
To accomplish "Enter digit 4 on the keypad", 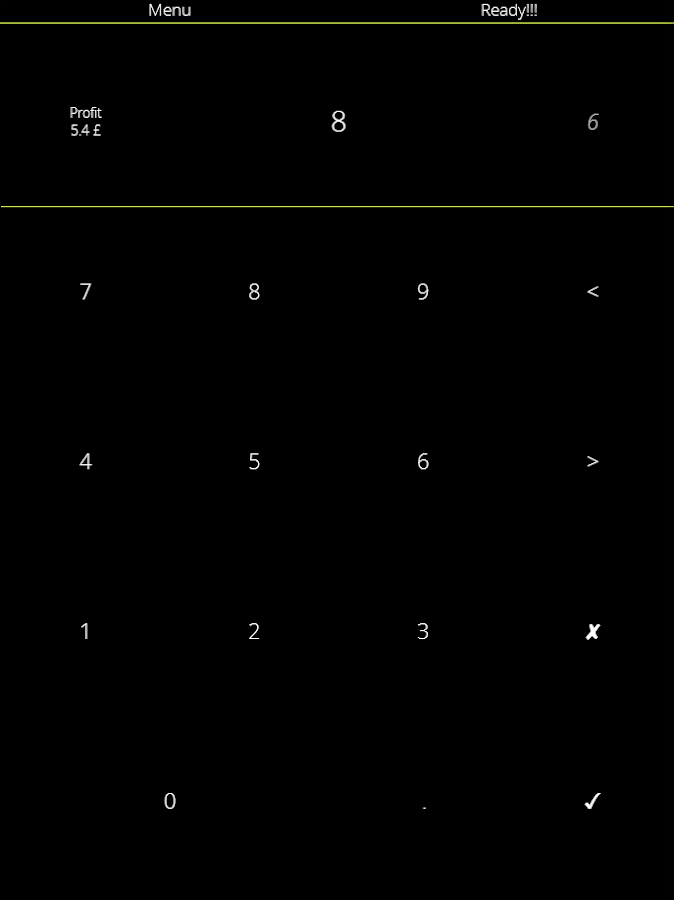I will click(x=85, y=462).
